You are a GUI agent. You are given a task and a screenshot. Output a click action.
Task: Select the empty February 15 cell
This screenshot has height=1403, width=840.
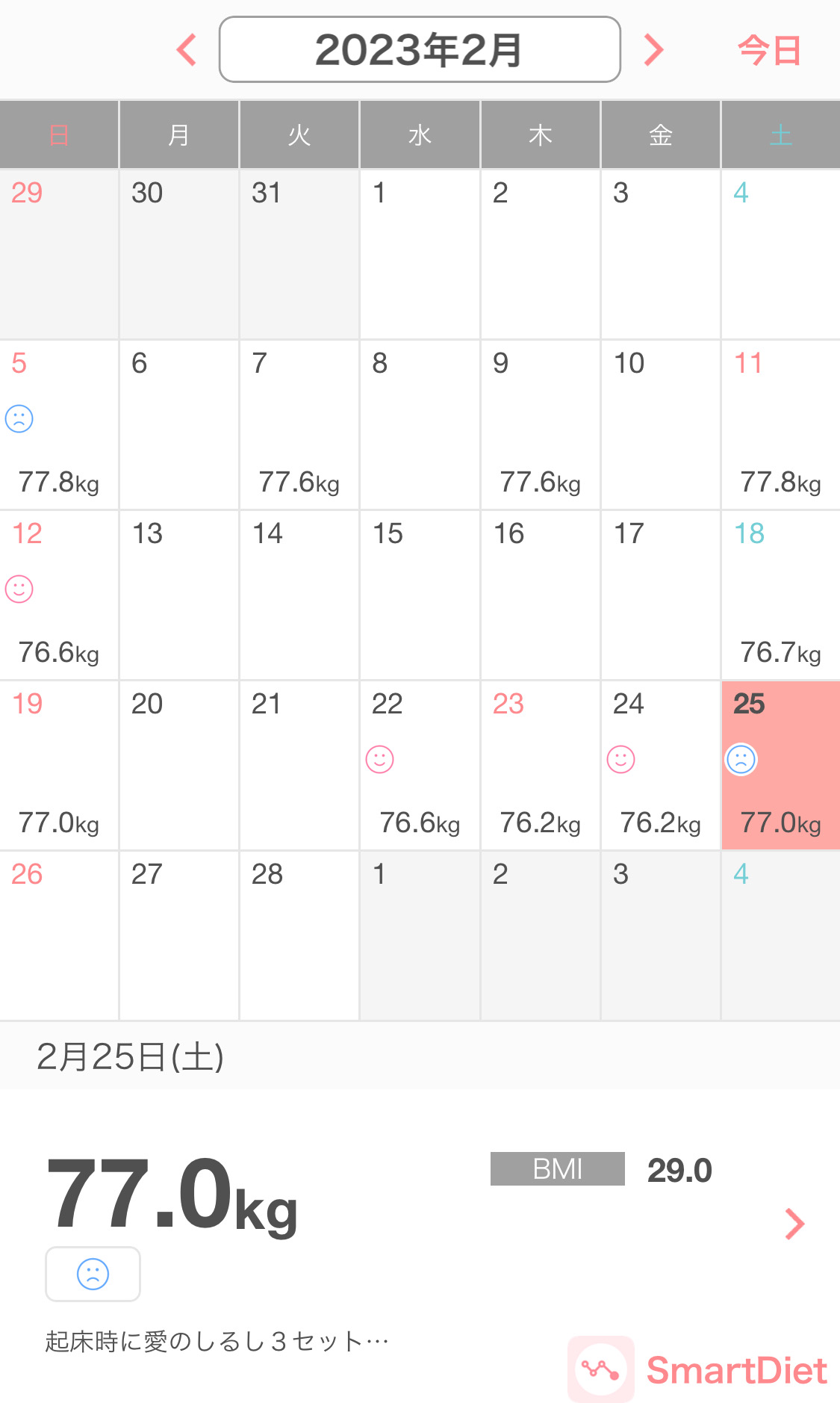[x=420, y=595]
